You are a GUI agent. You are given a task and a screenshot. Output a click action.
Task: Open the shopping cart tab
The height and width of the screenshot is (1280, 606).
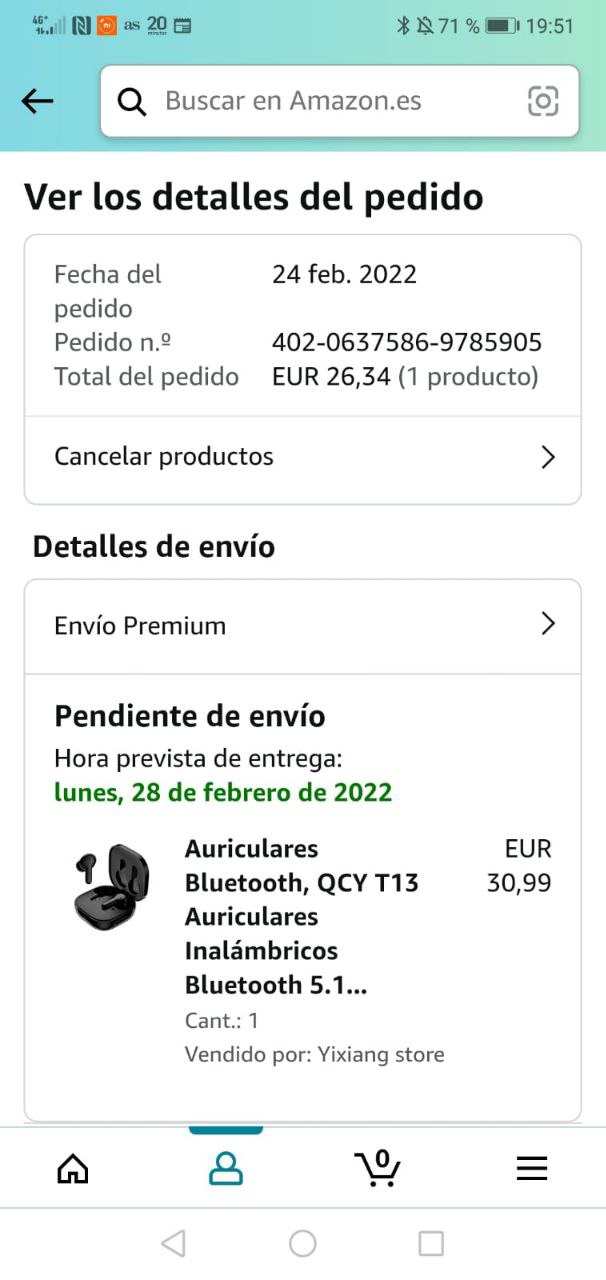(378, 1168)
